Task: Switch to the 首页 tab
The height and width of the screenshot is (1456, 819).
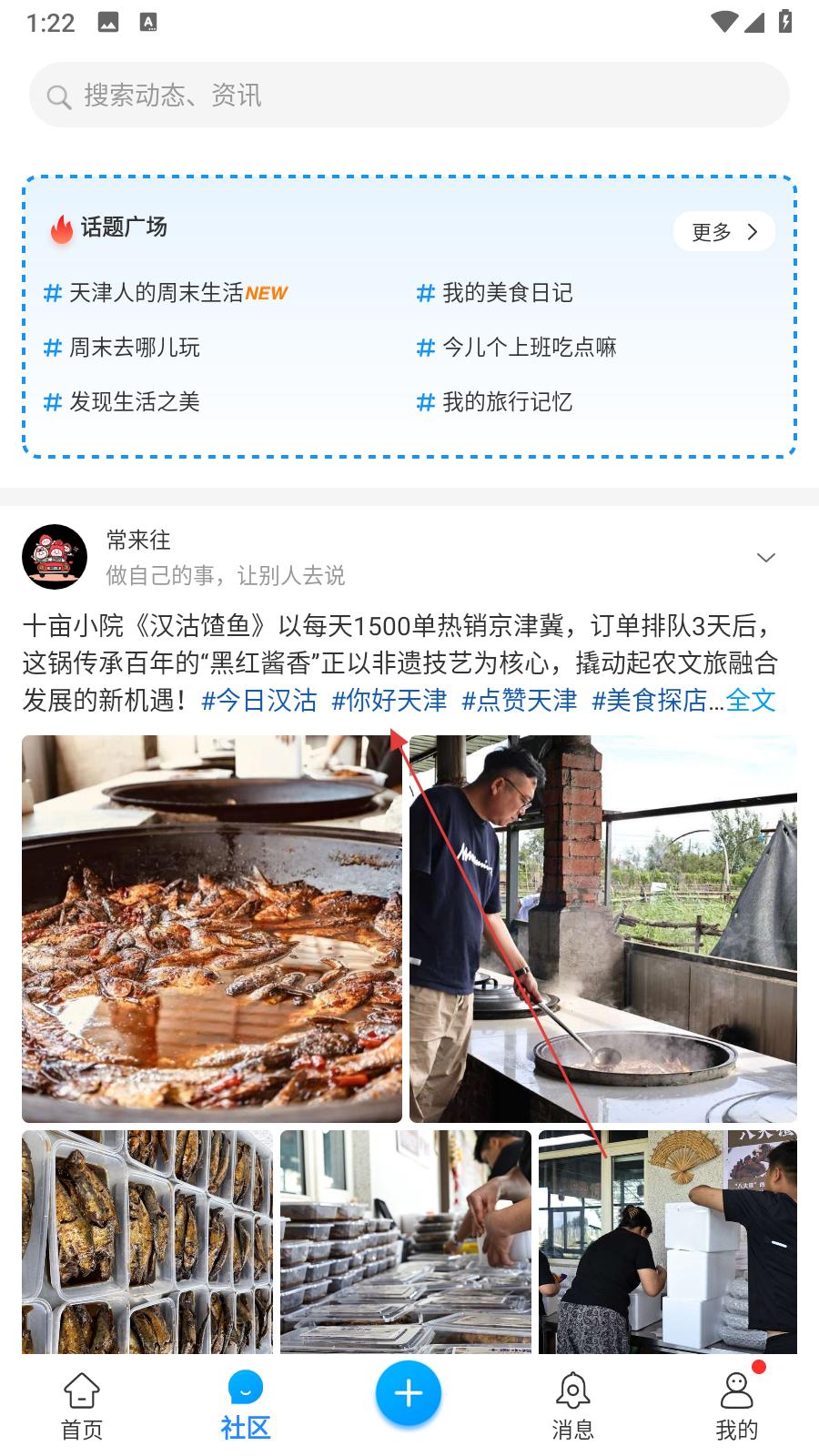Action: coord(82,1406)
